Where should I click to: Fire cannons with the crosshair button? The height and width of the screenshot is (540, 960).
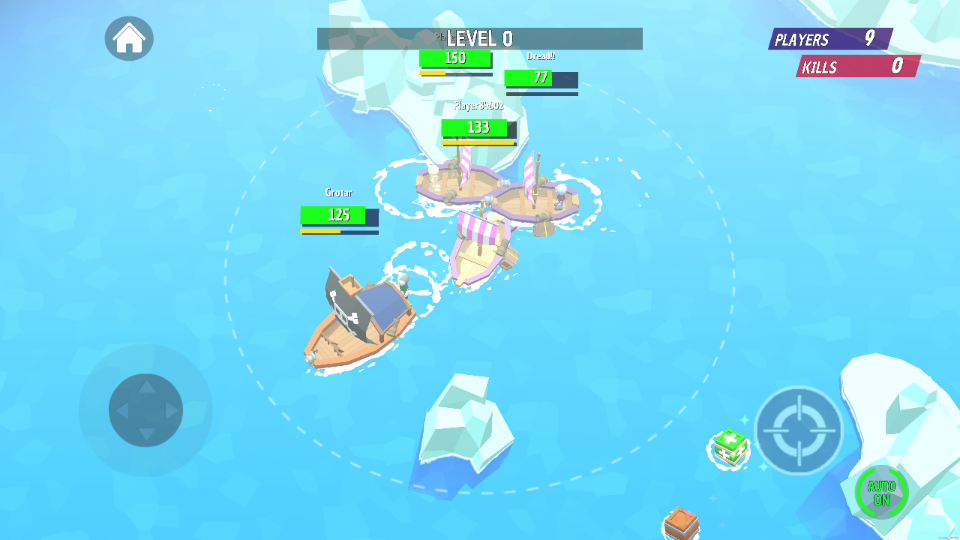point(798,428)
